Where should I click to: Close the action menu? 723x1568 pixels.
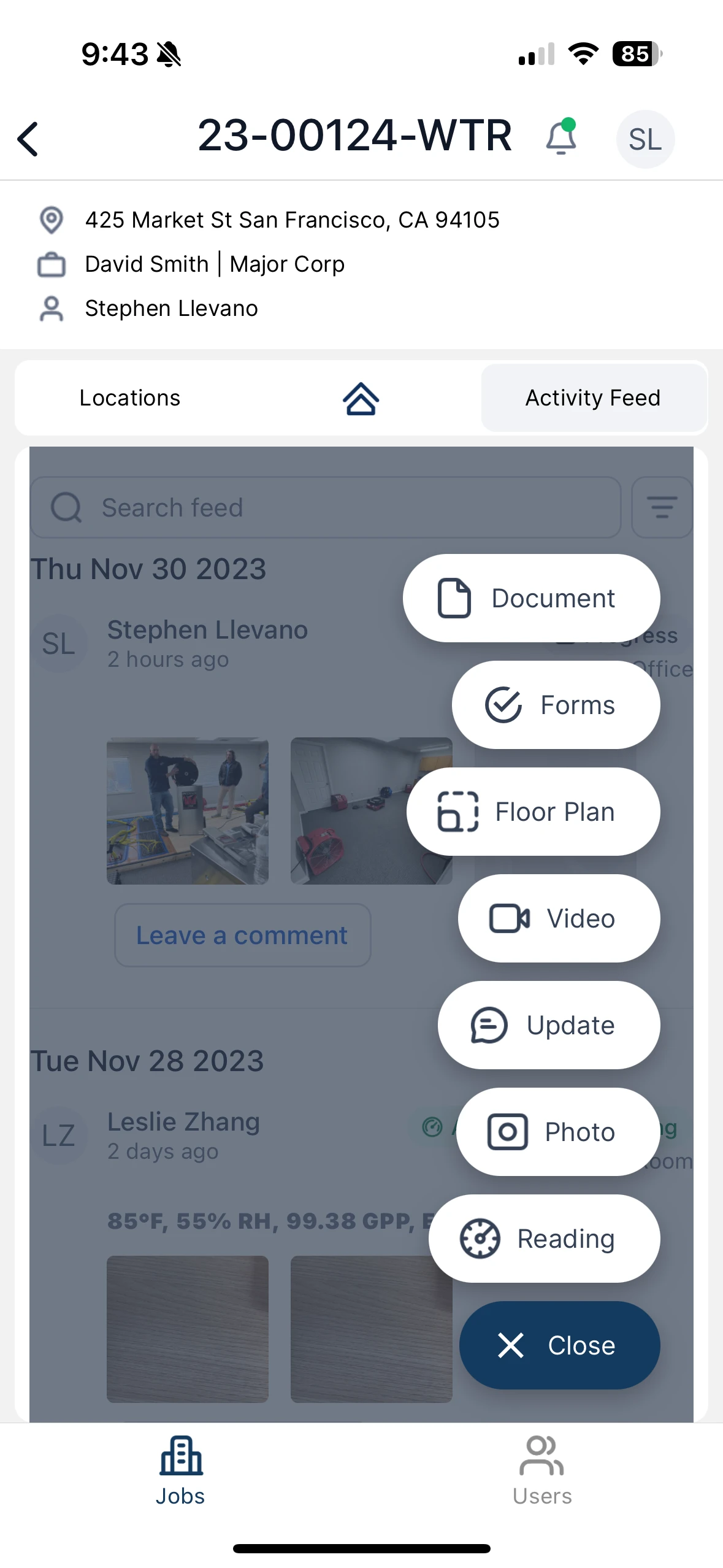pyautogui.click(x=559, y=1345)
